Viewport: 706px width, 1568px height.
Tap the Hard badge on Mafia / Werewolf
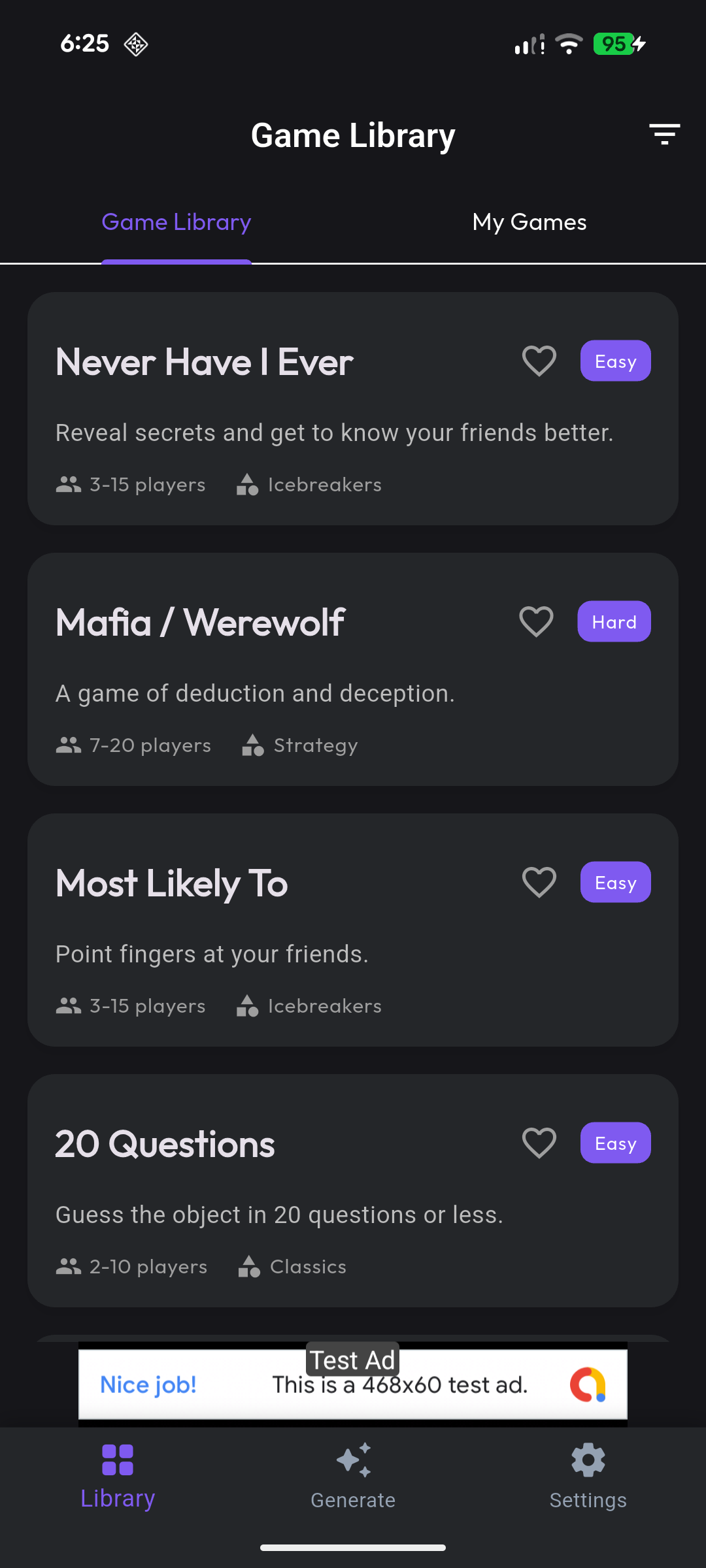tap(614, 621)
